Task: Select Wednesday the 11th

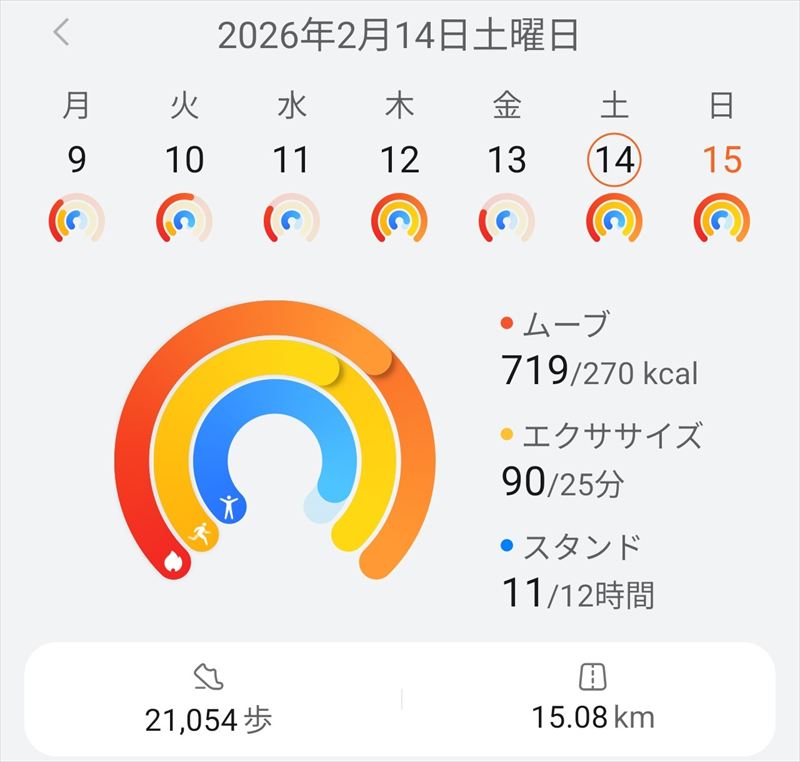Action: pos(291,160)
